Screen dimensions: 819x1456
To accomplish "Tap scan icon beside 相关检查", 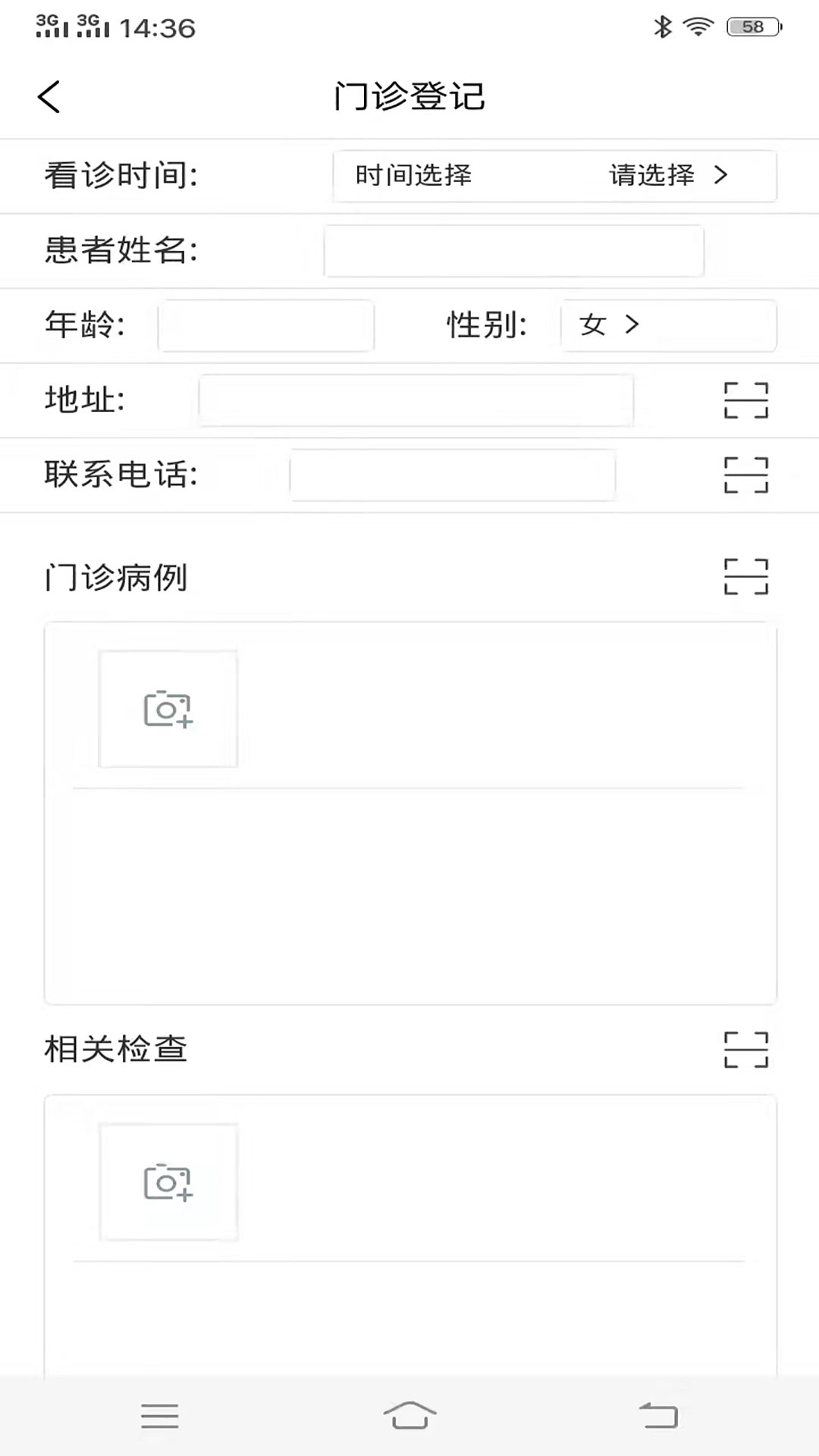I will pyautogui.click(x=746, y=1050).
